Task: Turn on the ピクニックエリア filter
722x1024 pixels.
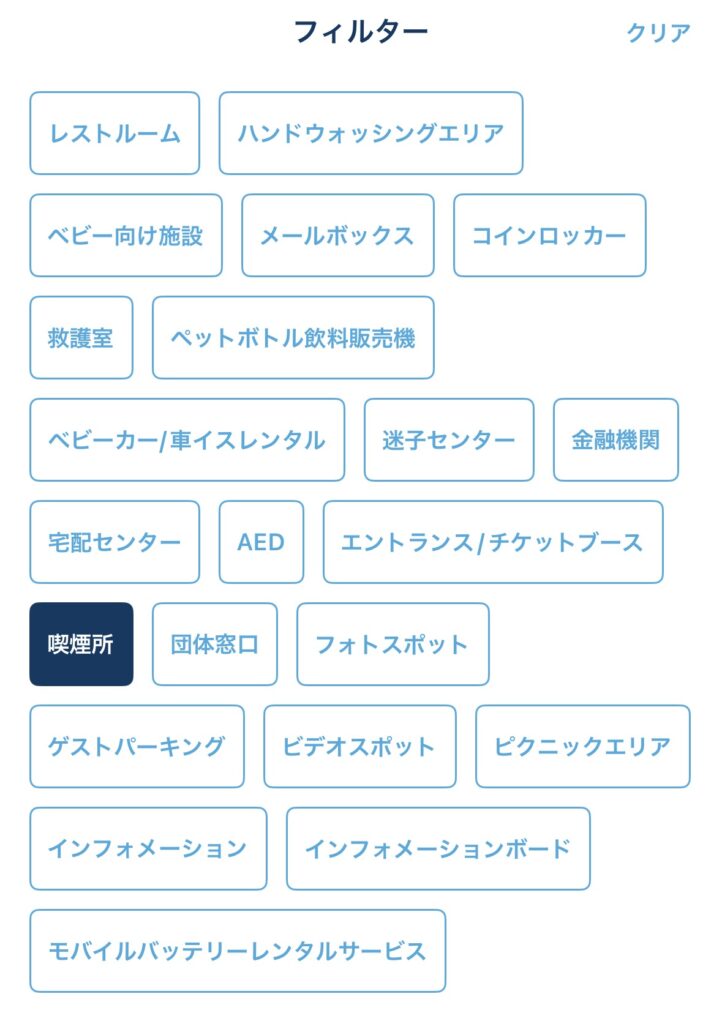Action: 583,746
